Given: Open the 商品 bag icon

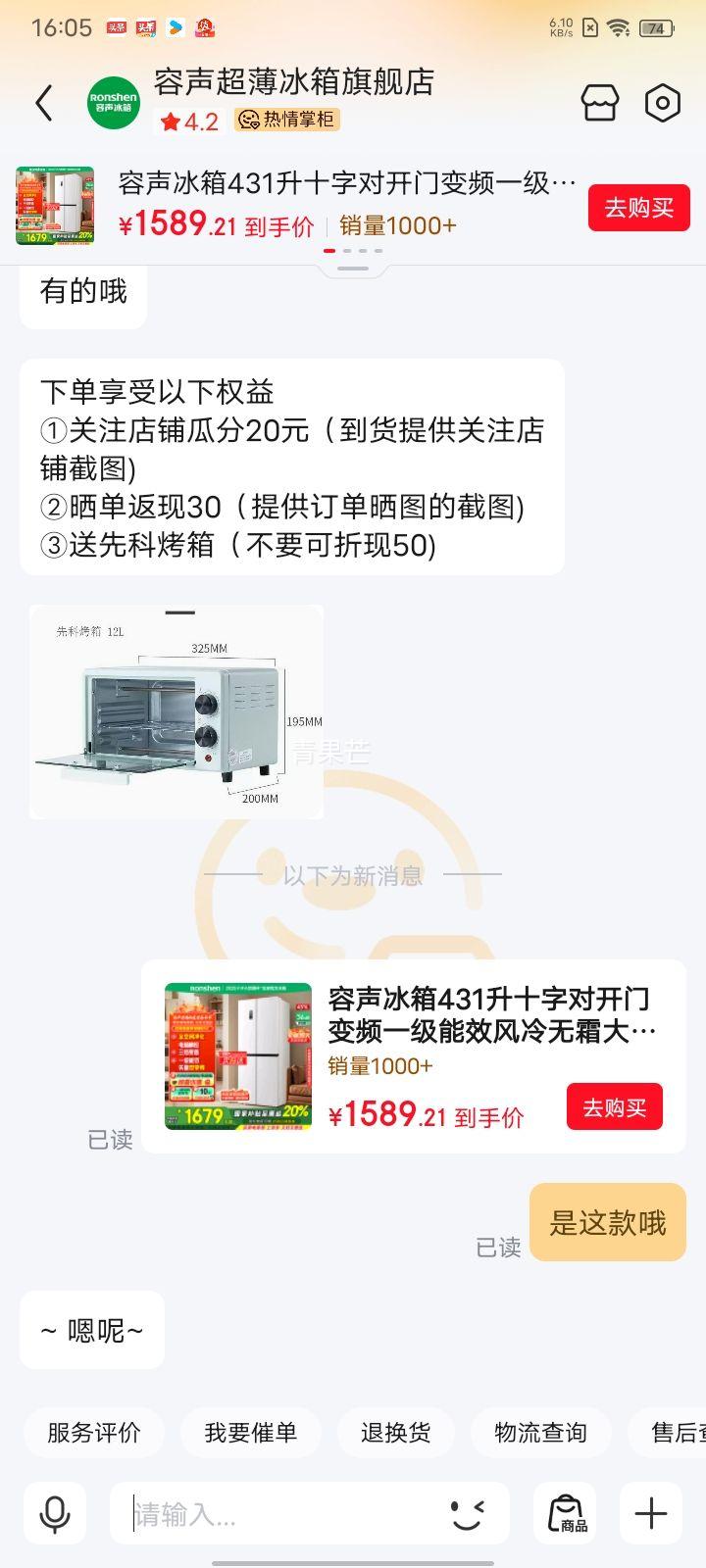Looking at the screenshot, I should click(x=565, y=1514).
